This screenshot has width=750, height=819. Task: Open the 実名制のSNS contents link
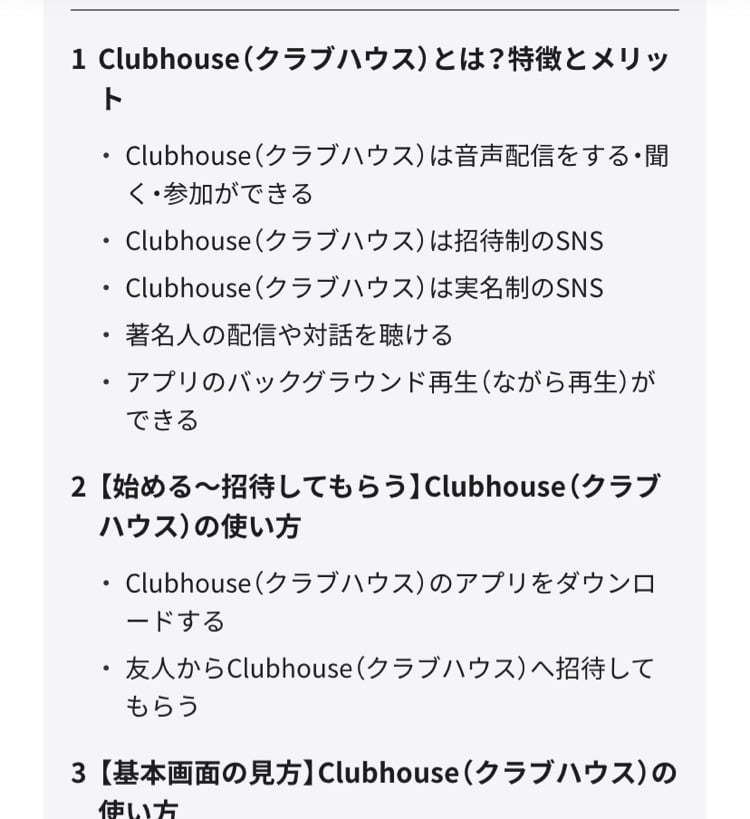364,288
